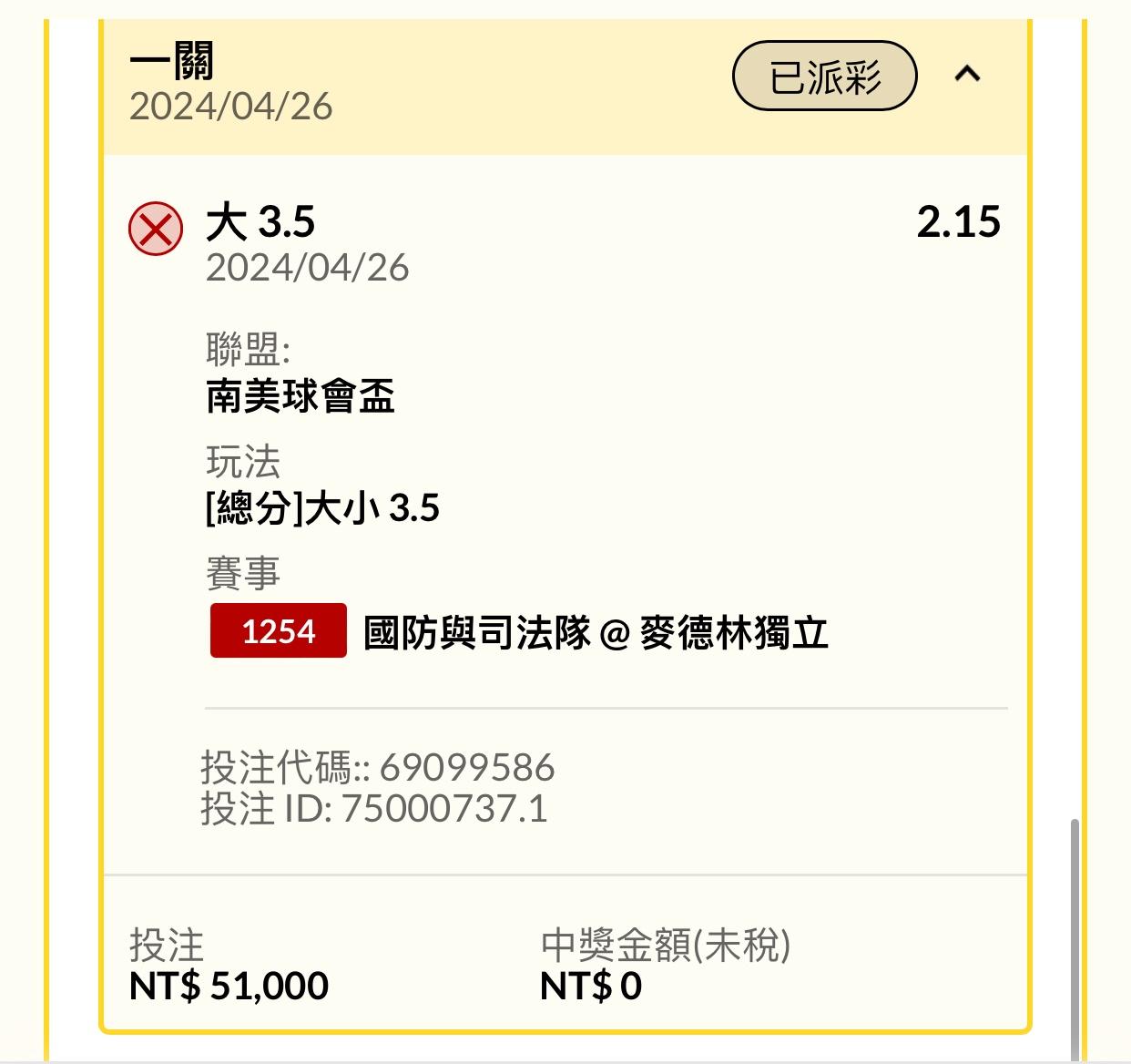Collapse the 一關 bet card chevron

(967, 75)
